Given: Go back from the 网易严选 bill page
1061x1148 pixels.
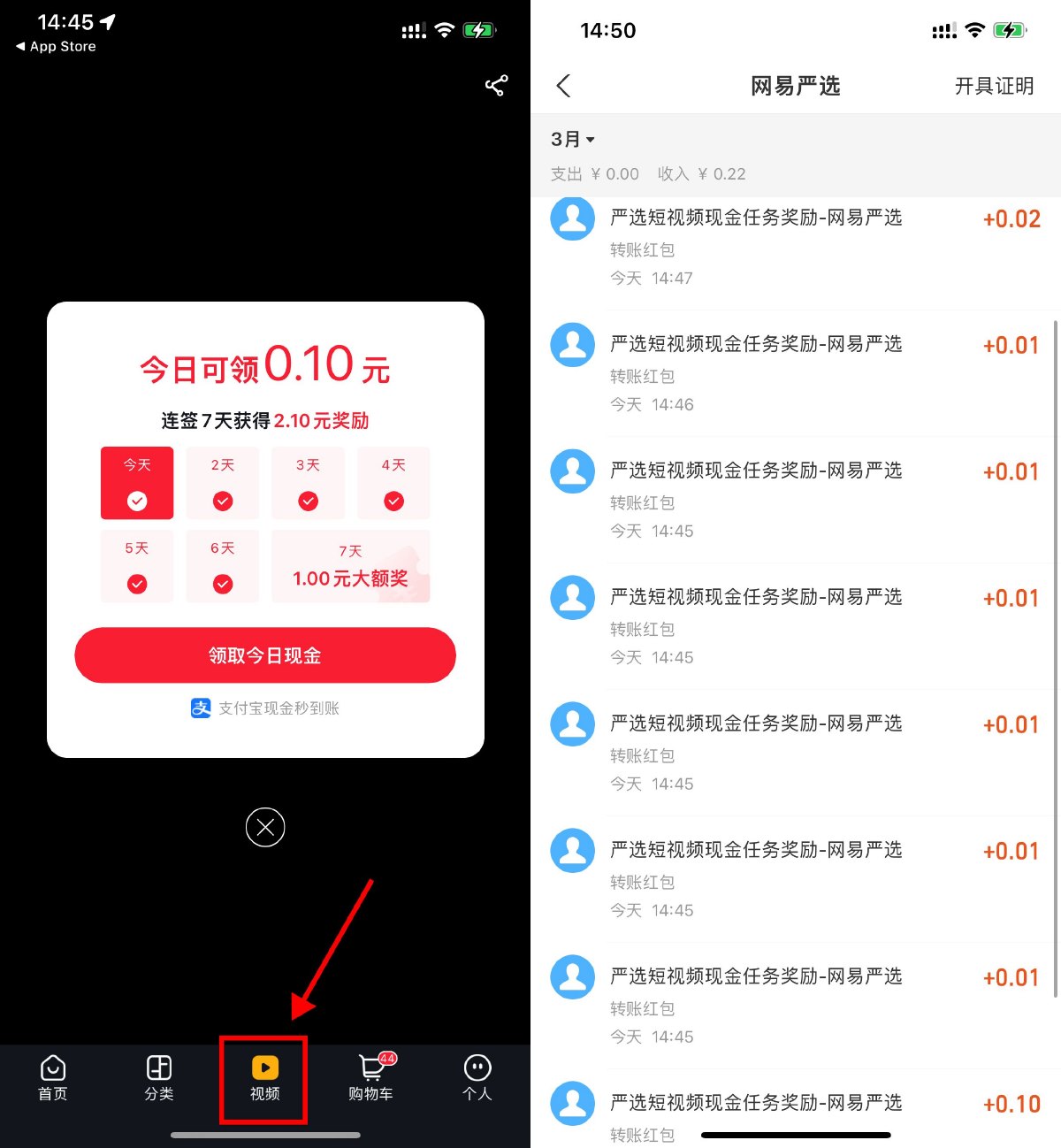Looking at the screenshot, I should tap(564, 86).
